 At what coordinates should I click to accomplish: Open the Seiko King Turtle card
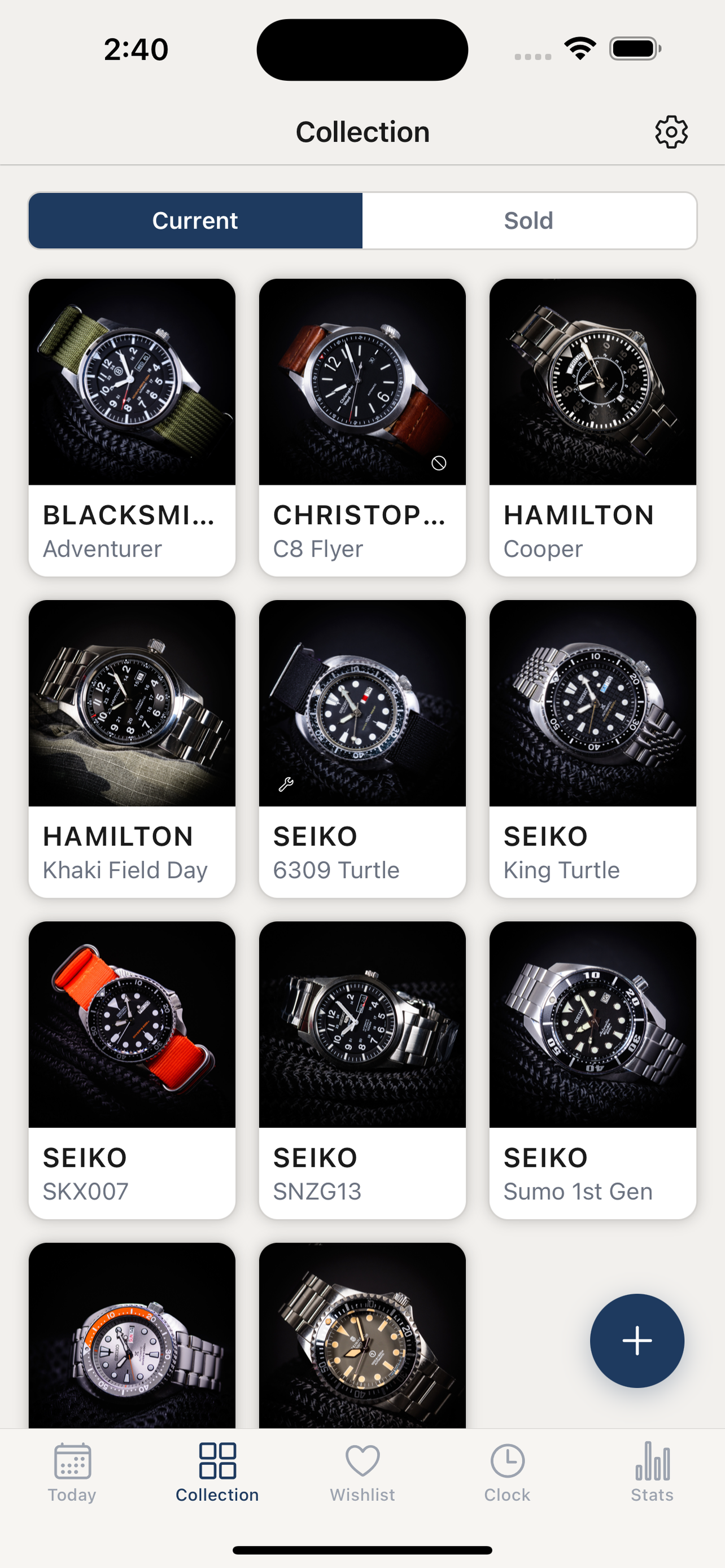point(592,747)
